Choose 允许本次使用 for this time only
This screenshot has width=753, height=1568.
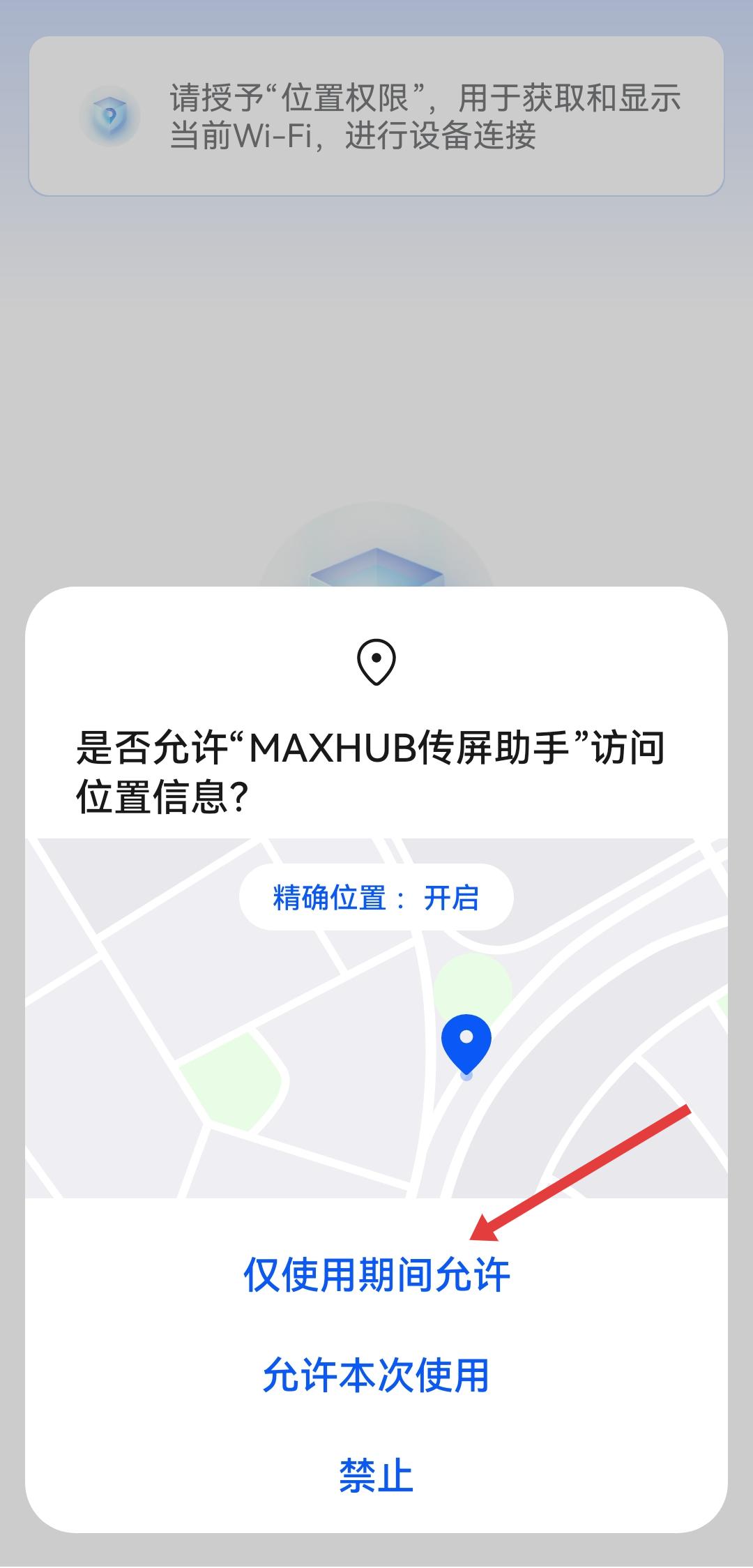pos(376,1375)
